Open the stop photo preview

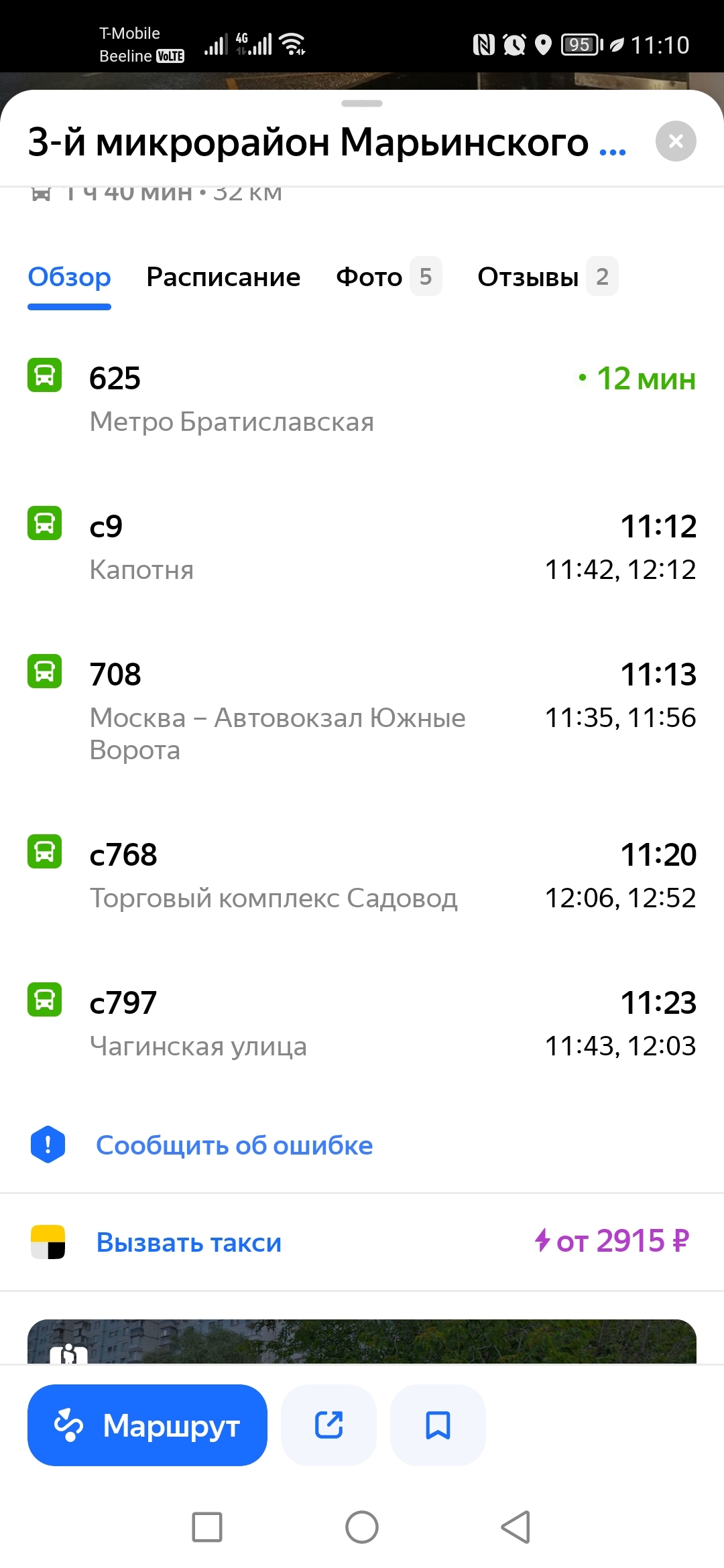[362, 1342]
